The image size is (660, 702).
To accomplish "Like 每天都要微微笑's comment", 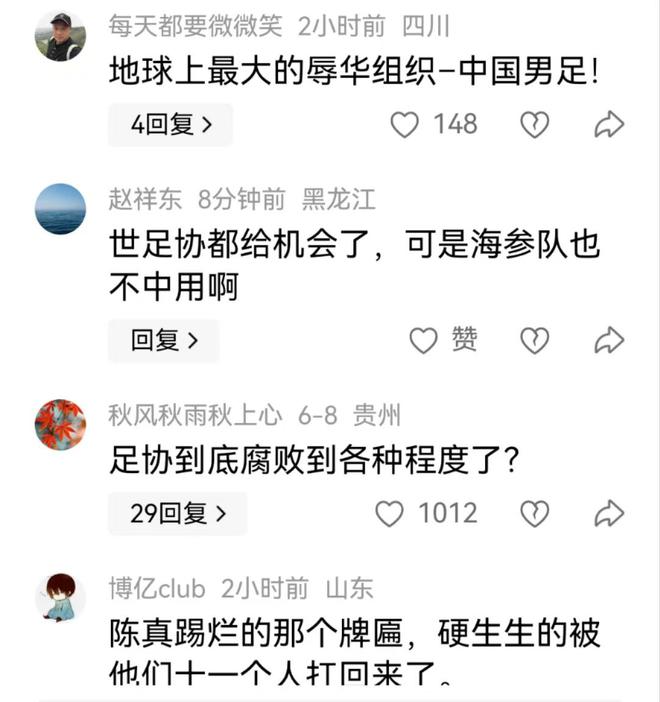I will (x=404, y=125).
